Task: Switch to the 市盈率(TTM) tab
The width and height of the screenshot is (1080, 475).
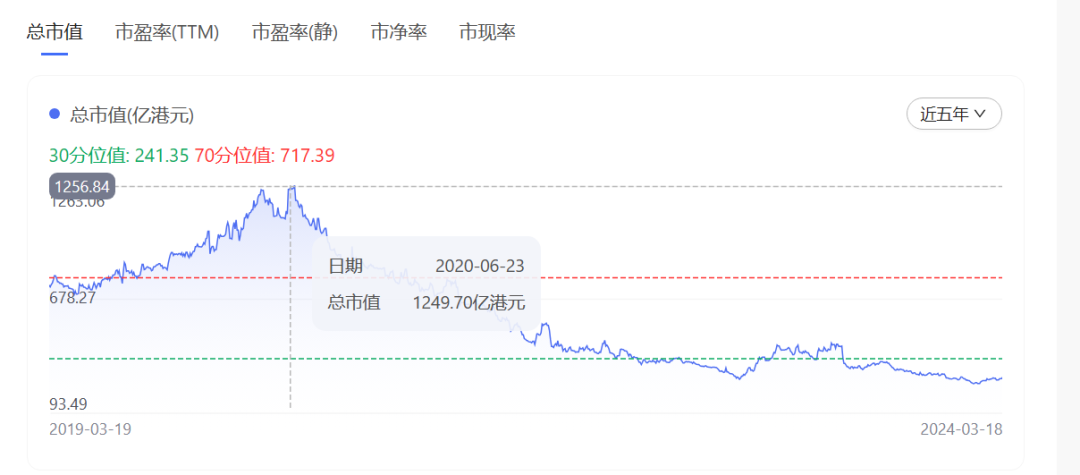Action: click(167, 32)
